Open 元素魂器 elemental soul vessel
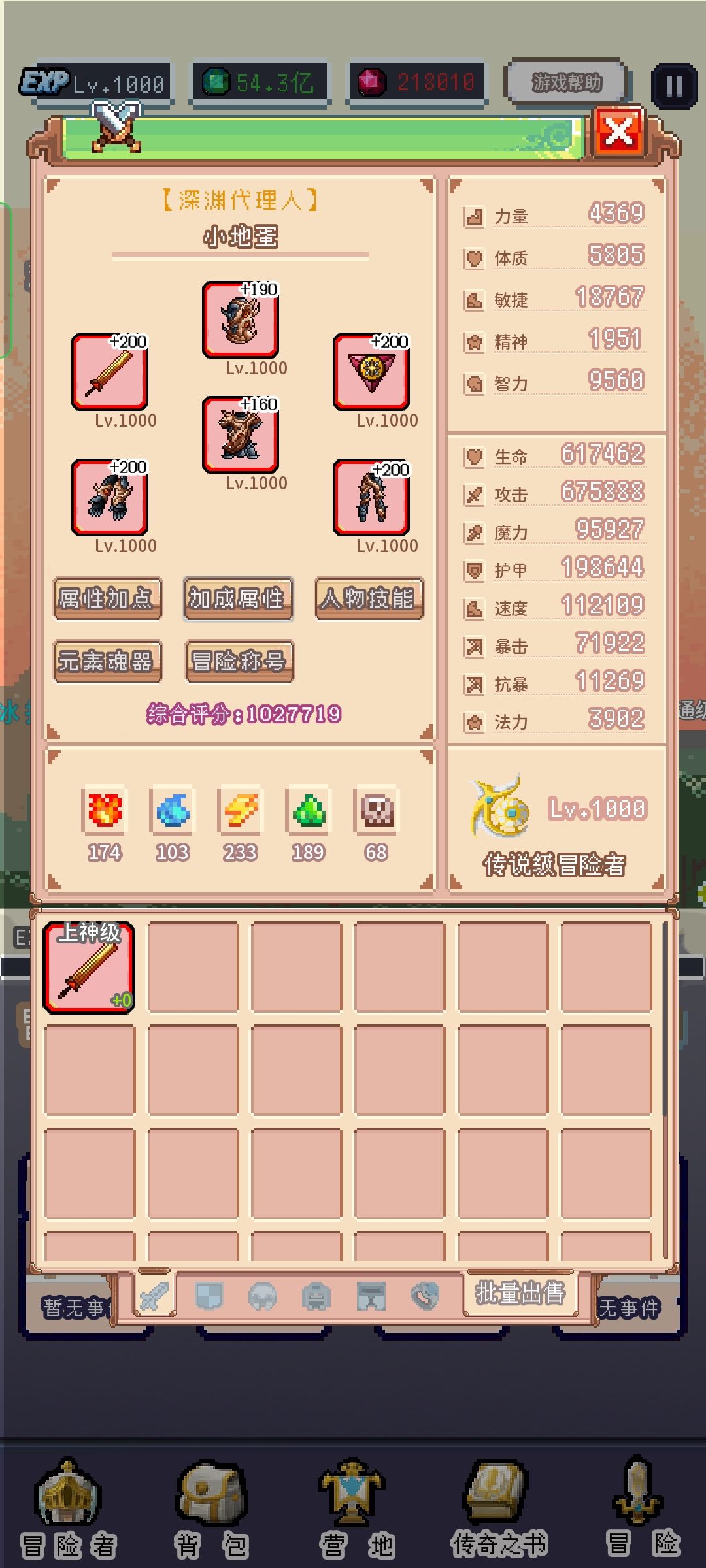The height and width of the screenshot is (1568, 706). [107, 661]
